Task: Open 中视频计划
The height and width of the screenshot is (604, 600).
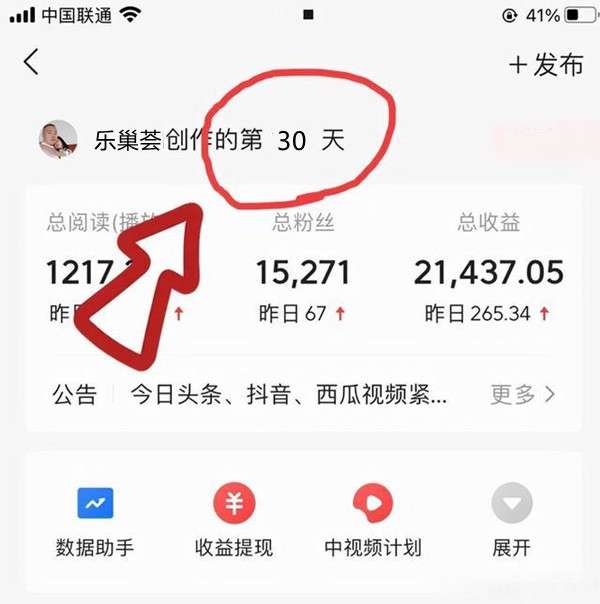Action: click(373, 519)
